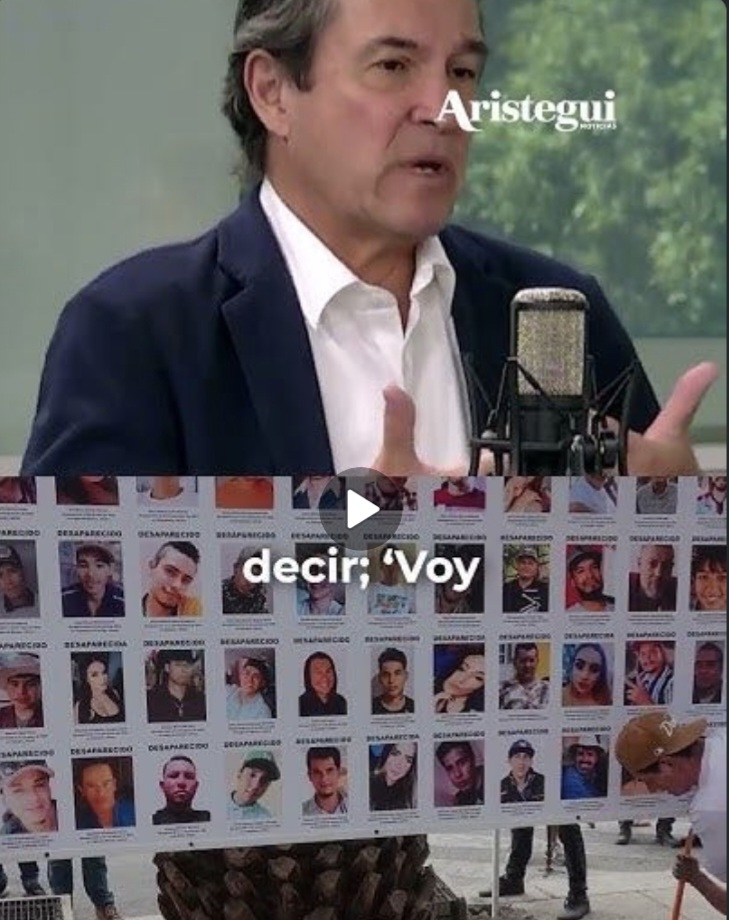Play the Aristegui Noticias video
Image resolution: width=729 pixels, height=920 pixels.
coord(361,510)
